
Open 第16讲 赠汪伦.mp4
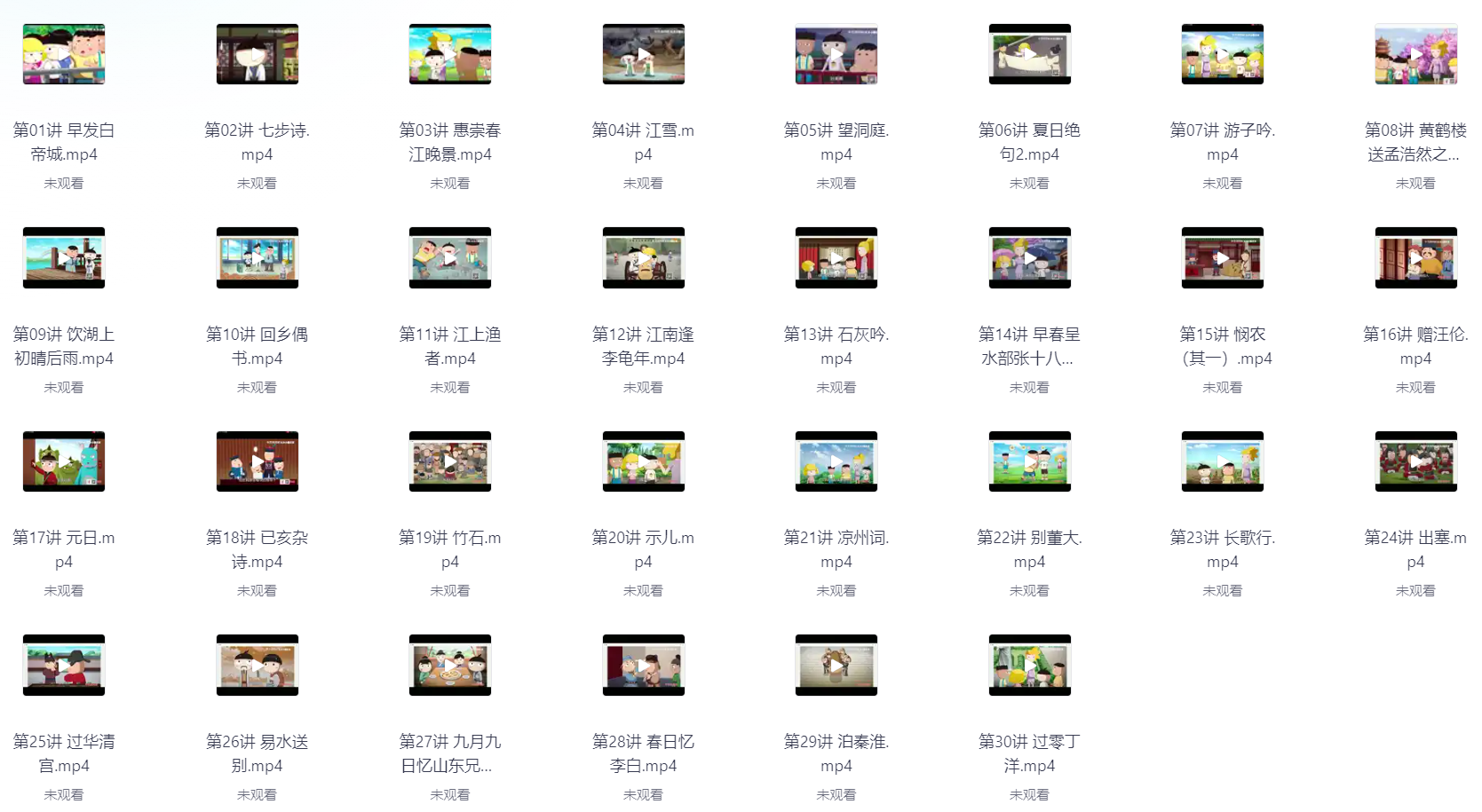(x=1415, y=258)
